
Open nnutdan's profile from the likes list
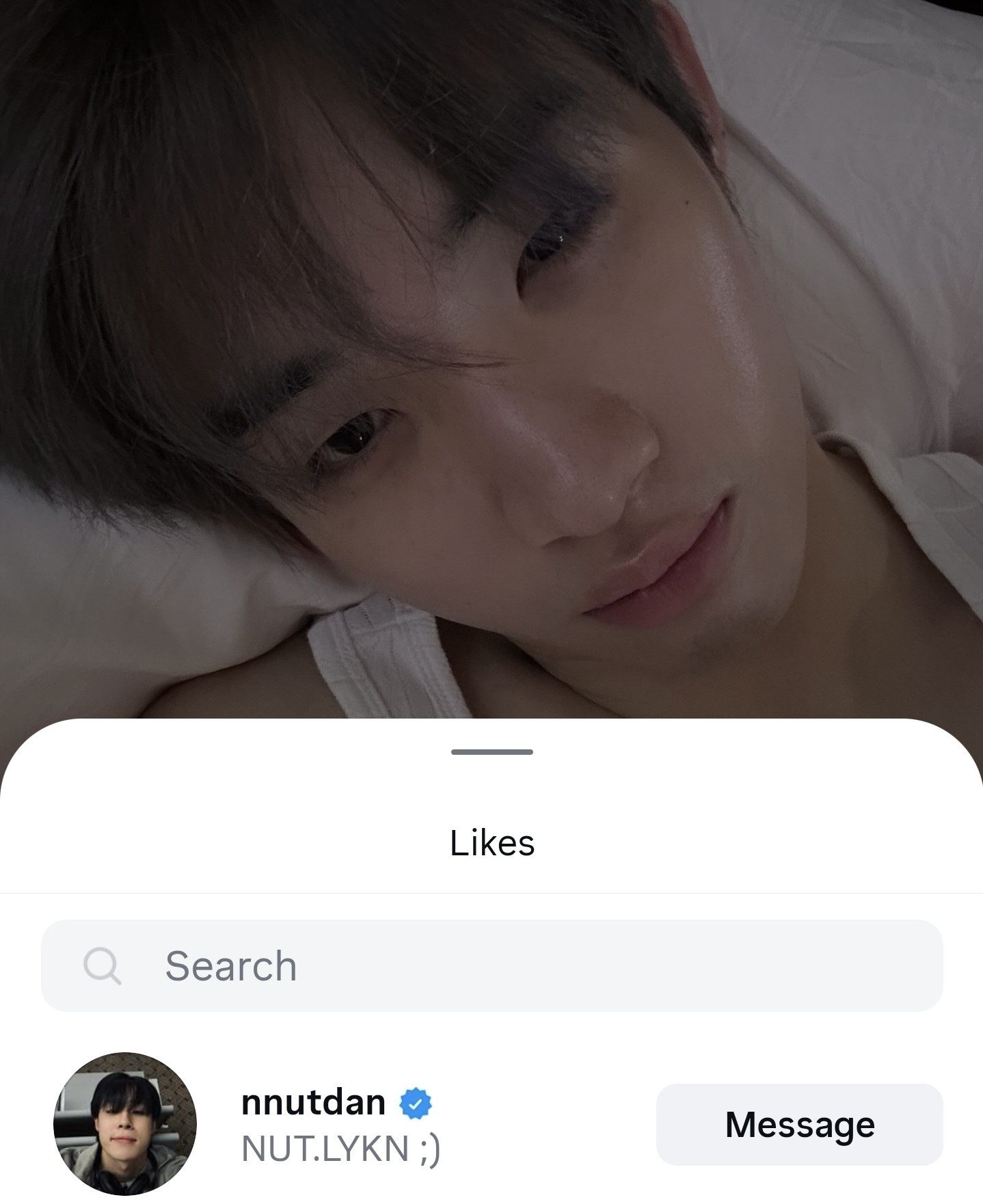(313, 1103)
